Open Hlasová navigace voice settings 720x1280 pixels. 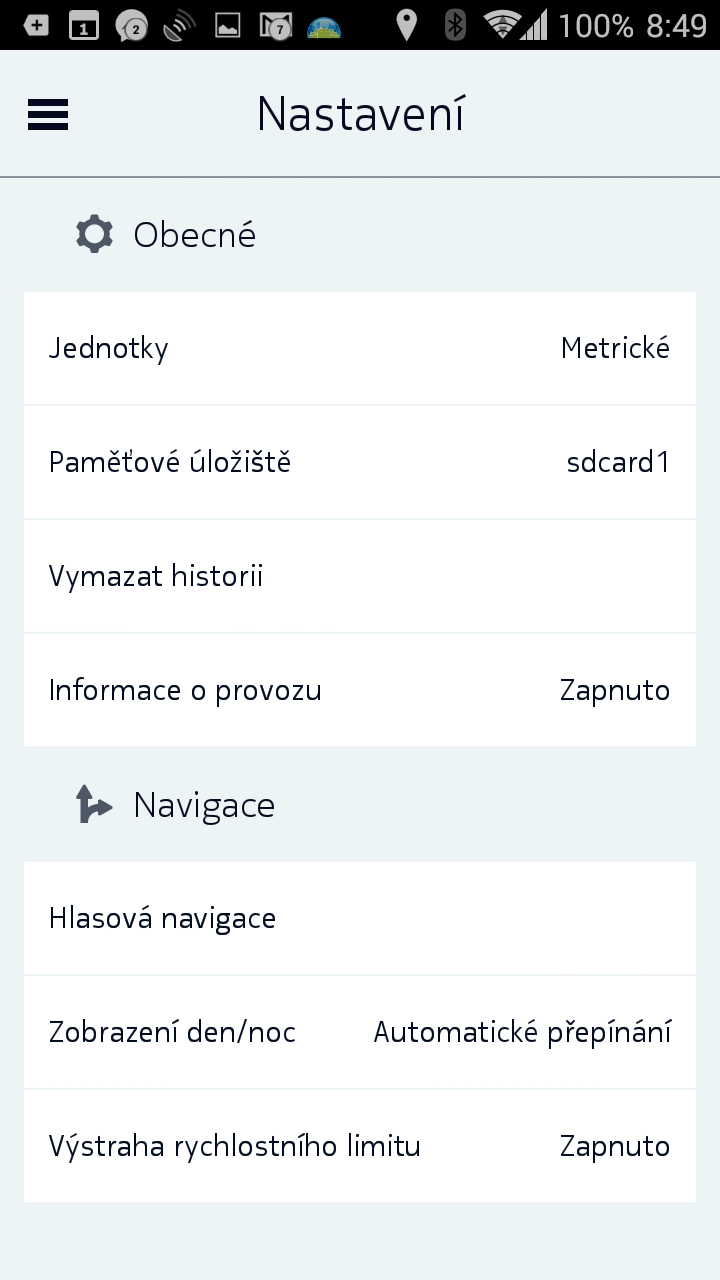tap(360, 918)
